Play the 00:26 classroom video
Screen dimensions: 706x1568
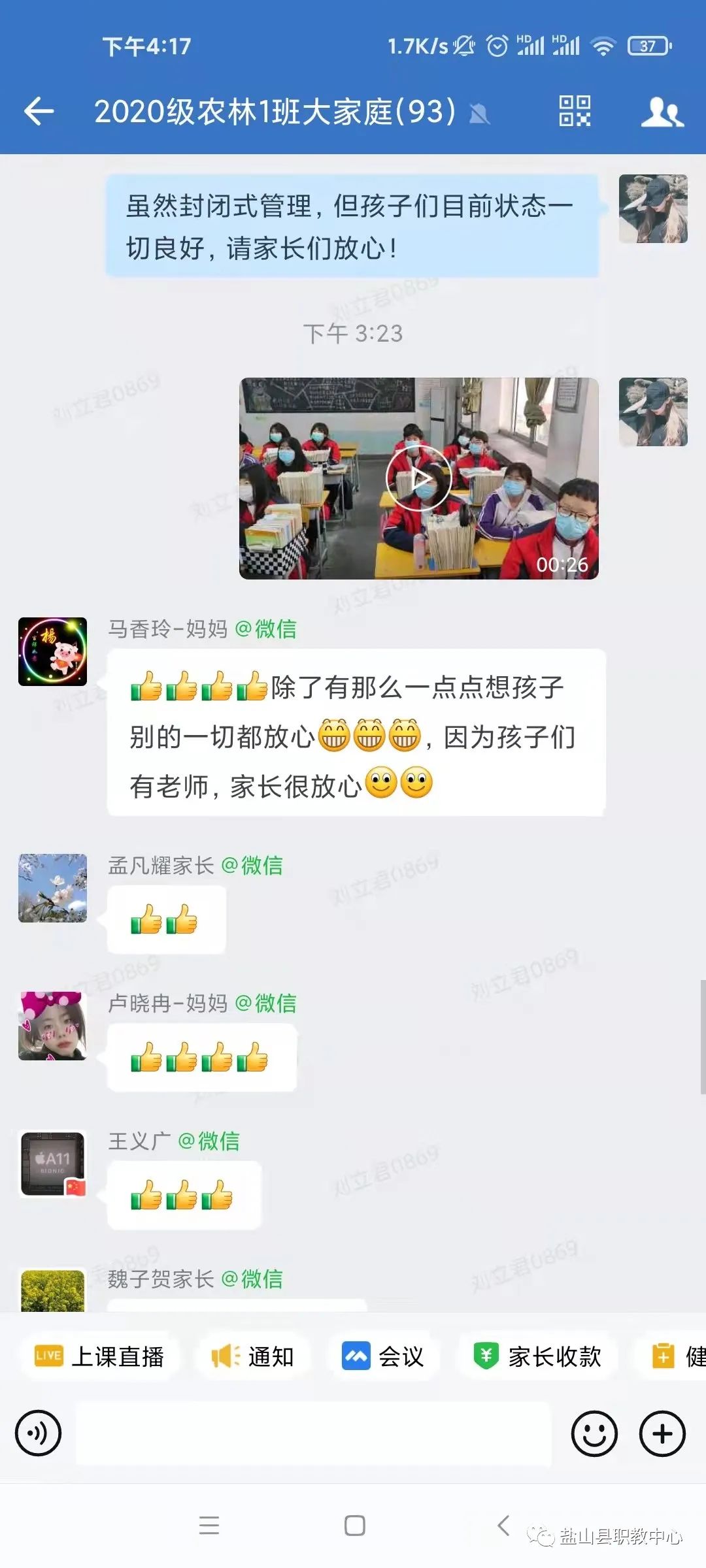[418, 478]
